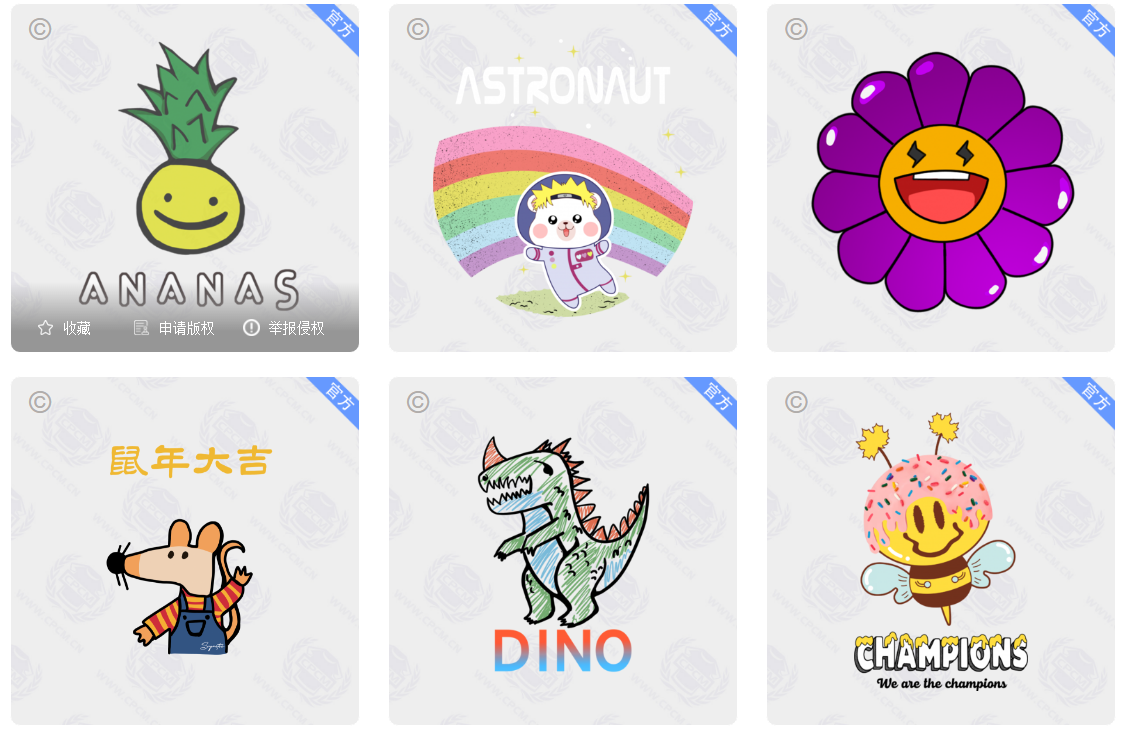Open the ASTRONAUT rainbow design tile
1124x732 pixels.
click(x=562, y=180)
